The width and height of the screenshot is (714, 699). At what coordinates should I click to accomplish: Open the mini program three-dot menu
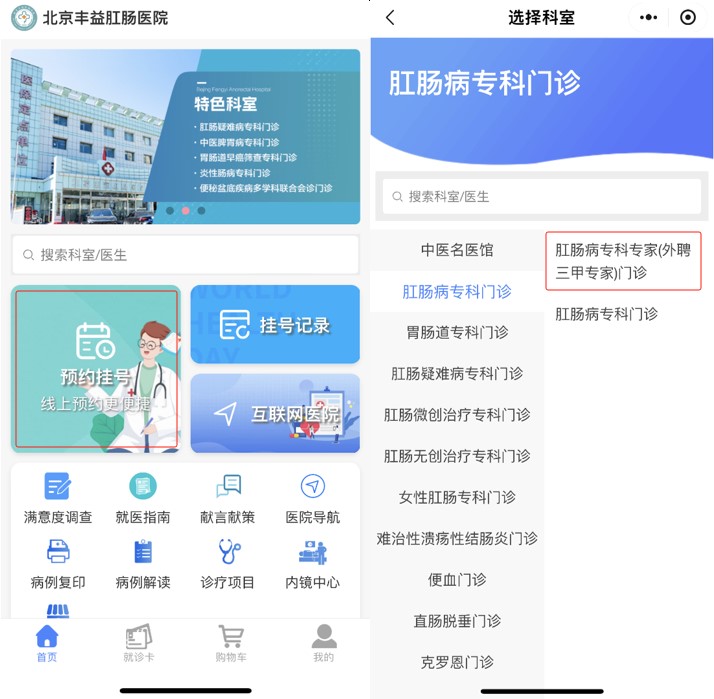(648, 17)
